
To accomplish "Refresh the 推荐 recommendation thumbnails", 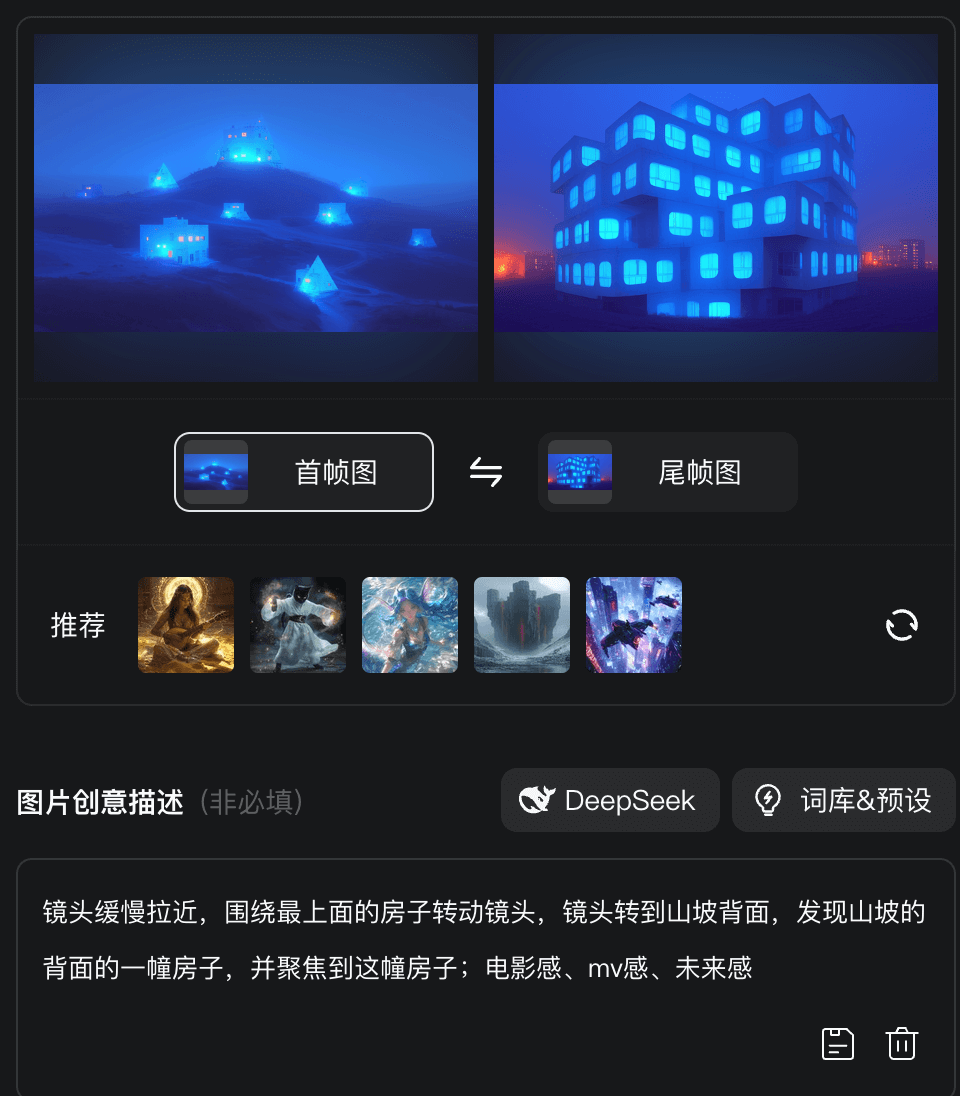I will (x=901, y=625).
